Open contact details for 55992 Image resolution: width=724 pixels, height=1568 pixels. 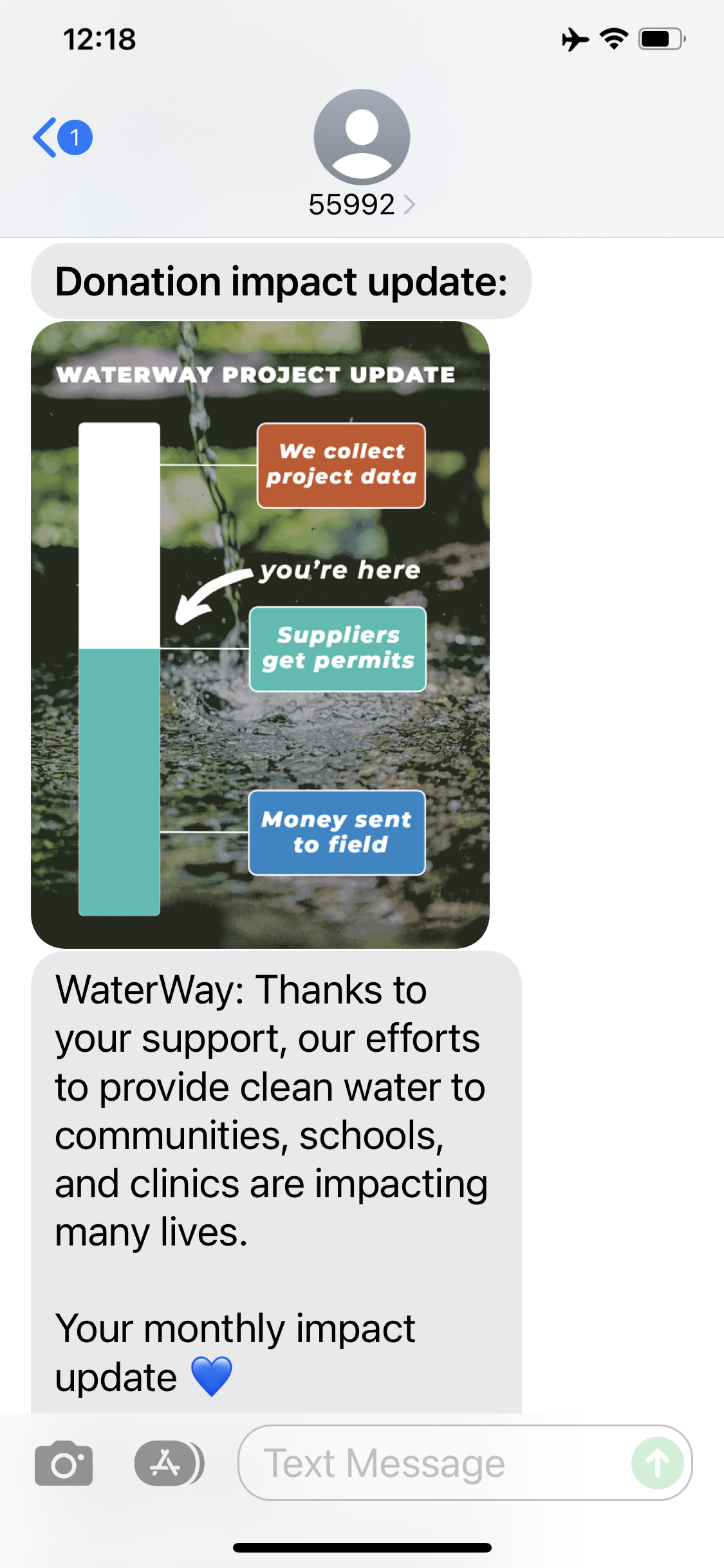click(x=362, y=154)
